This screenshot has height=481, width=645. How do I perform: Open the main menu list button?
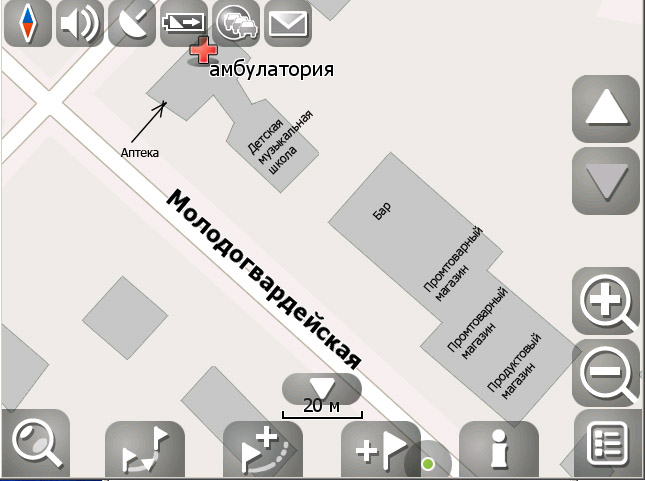tap(608, 445)
